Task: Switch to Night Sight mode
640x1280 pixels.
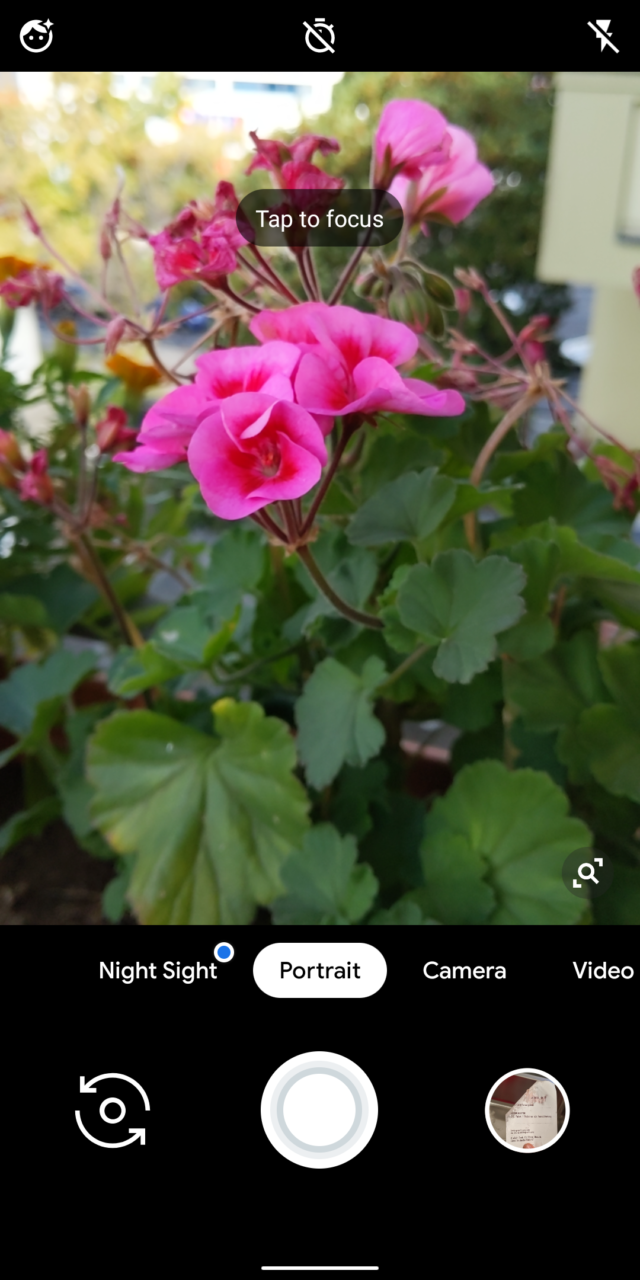Action: [x=158, y=970]
